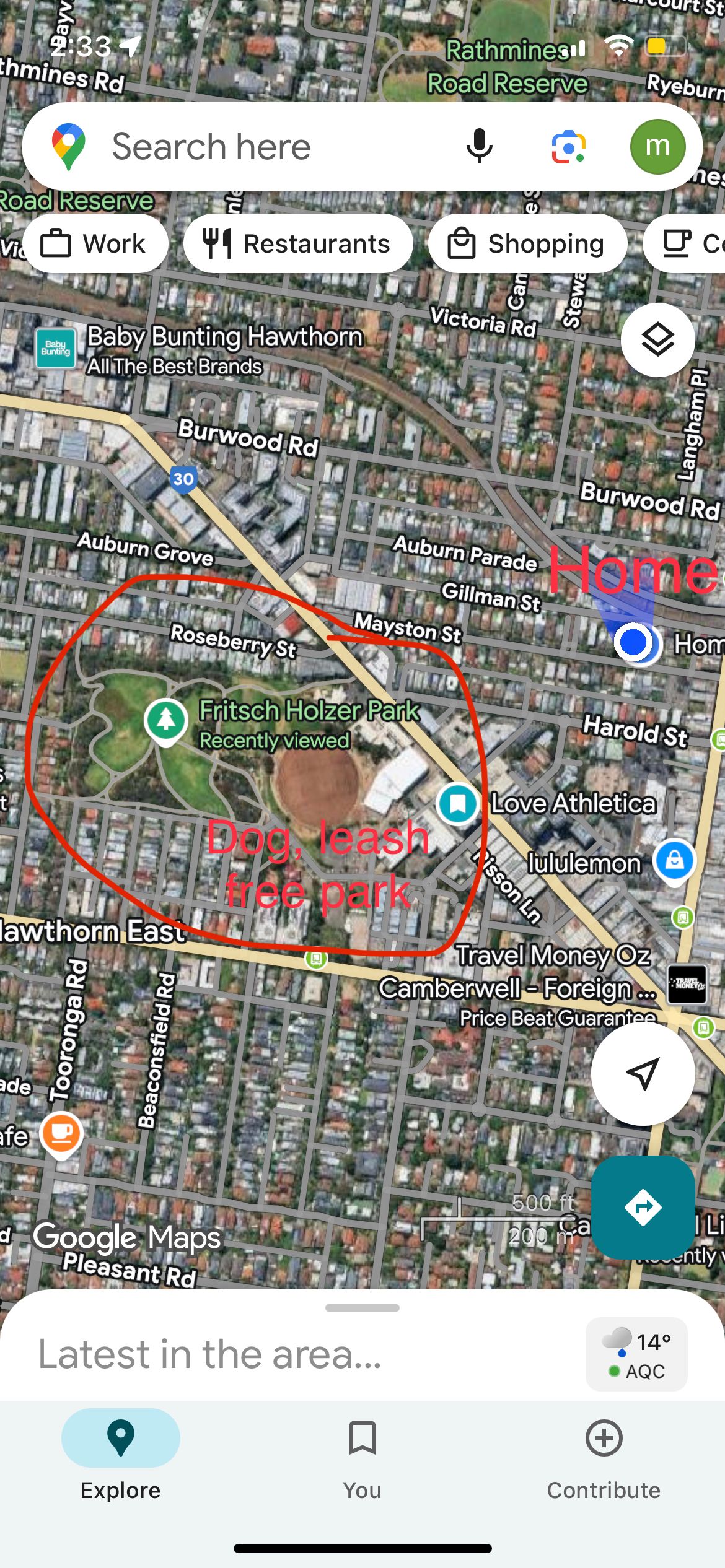Viewport: 725px width, 1568px height.
Task: Open the Love Athletica saved place marker
Action: point(458,804)
